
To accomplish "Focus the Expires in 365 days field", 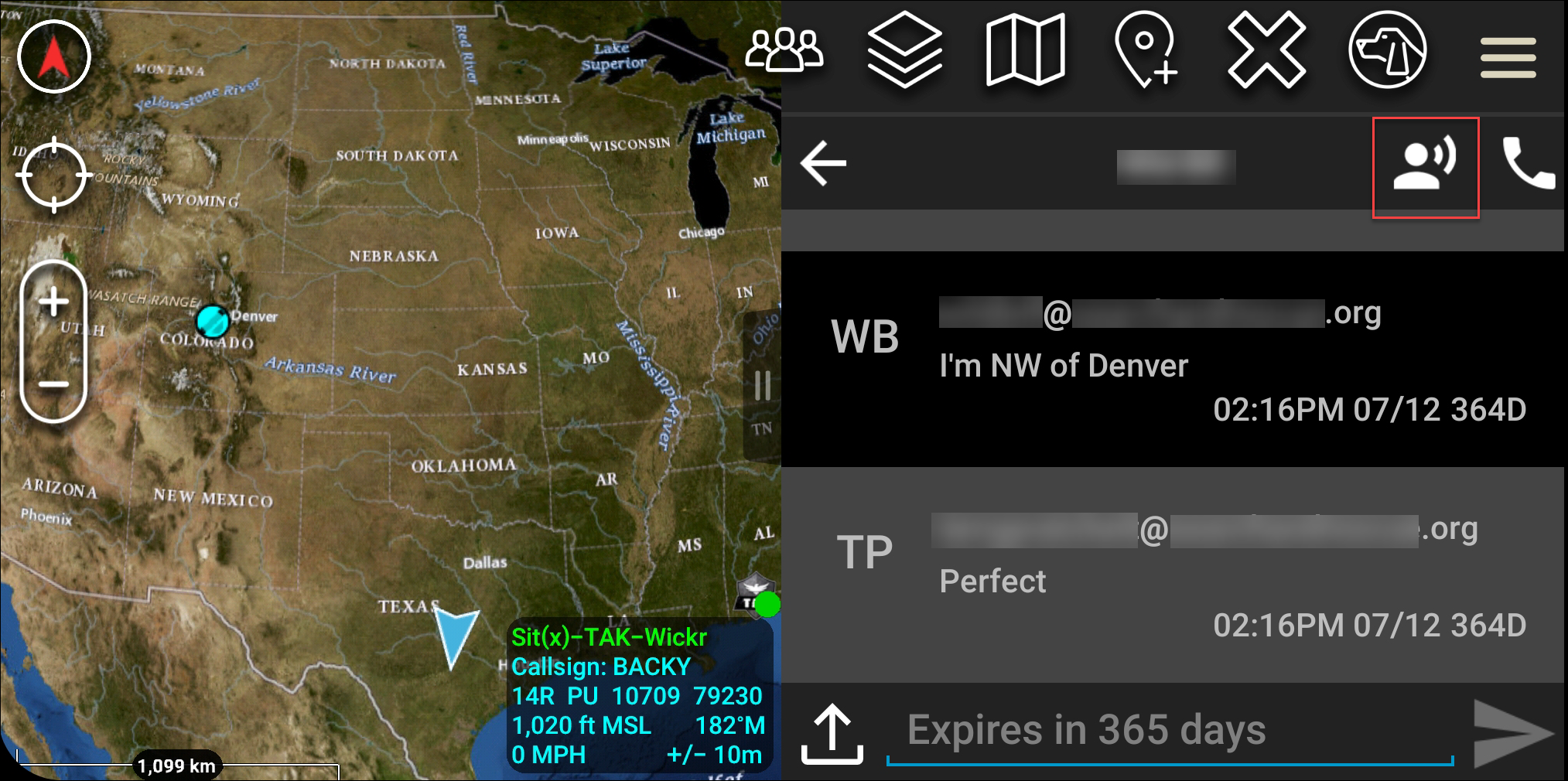I will [1168, 731].
